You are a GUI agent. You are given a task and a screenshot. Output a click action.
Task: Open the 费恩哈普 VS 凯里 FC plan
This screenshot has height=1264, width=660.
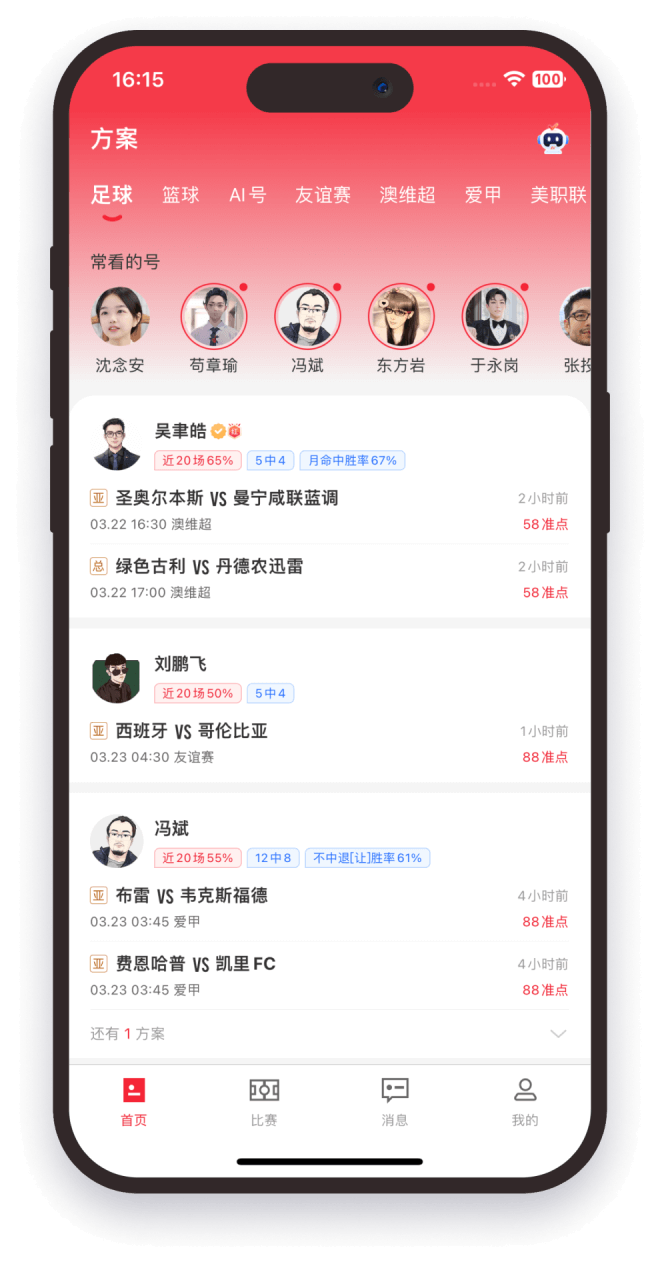click(x=329, y=976)
